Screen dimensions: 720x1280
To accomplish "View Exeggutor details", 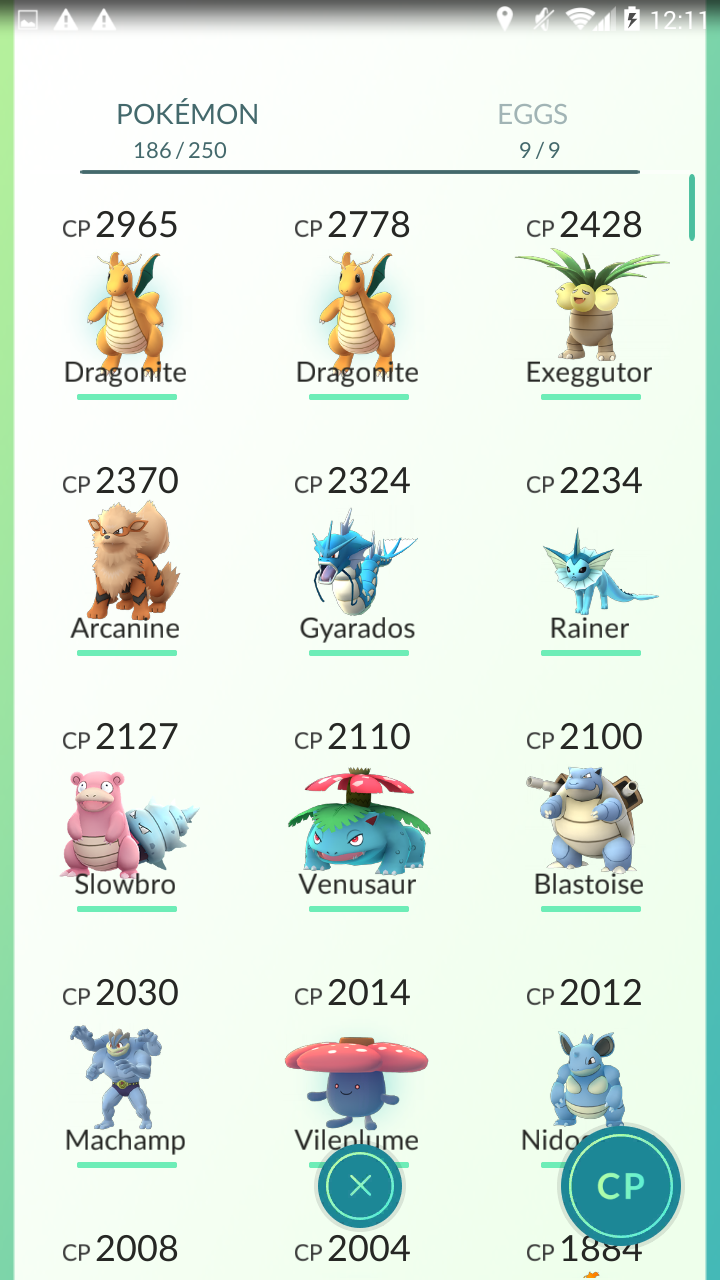I will tap(590, 306).
